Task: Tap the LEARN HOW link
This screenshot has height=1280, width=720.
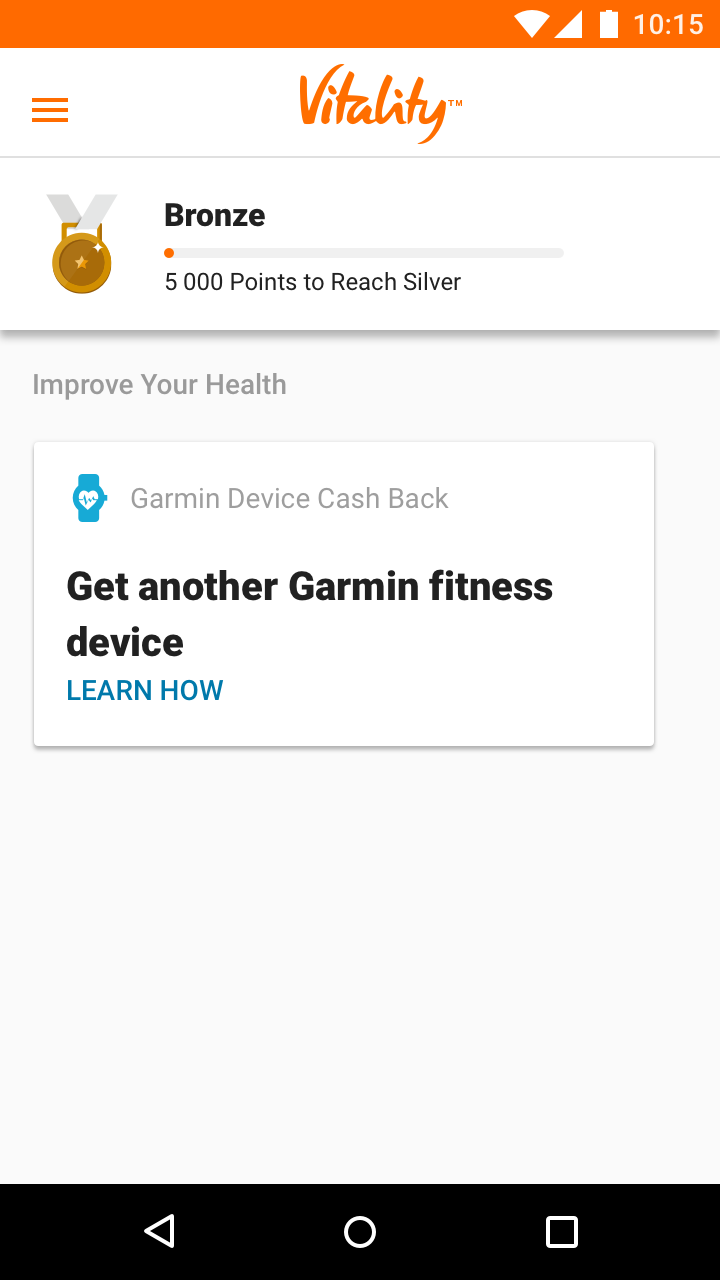Action: coord(145,690)
